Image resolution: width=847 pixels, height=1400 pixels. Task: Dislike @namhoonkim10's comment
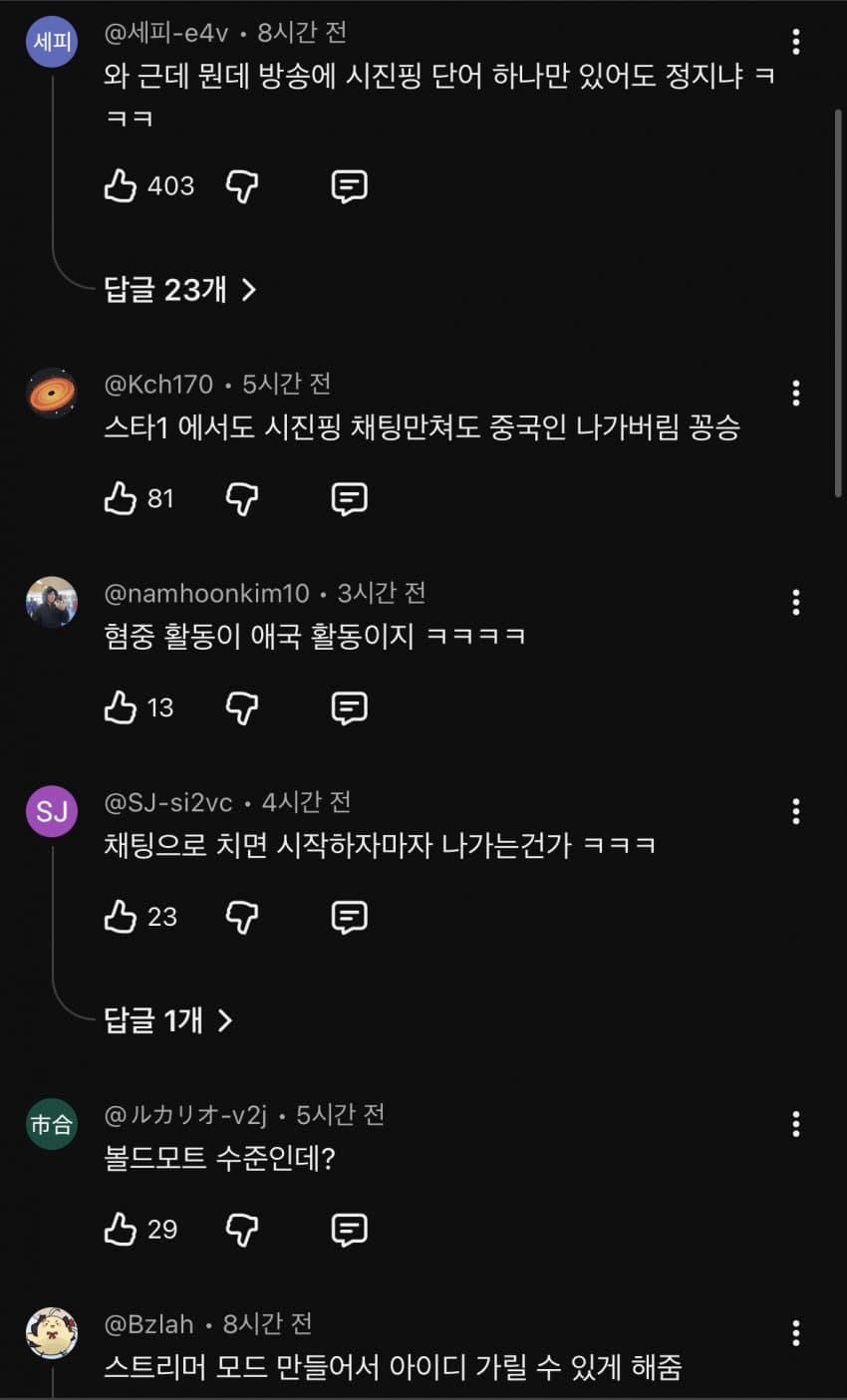pos(242,707)
